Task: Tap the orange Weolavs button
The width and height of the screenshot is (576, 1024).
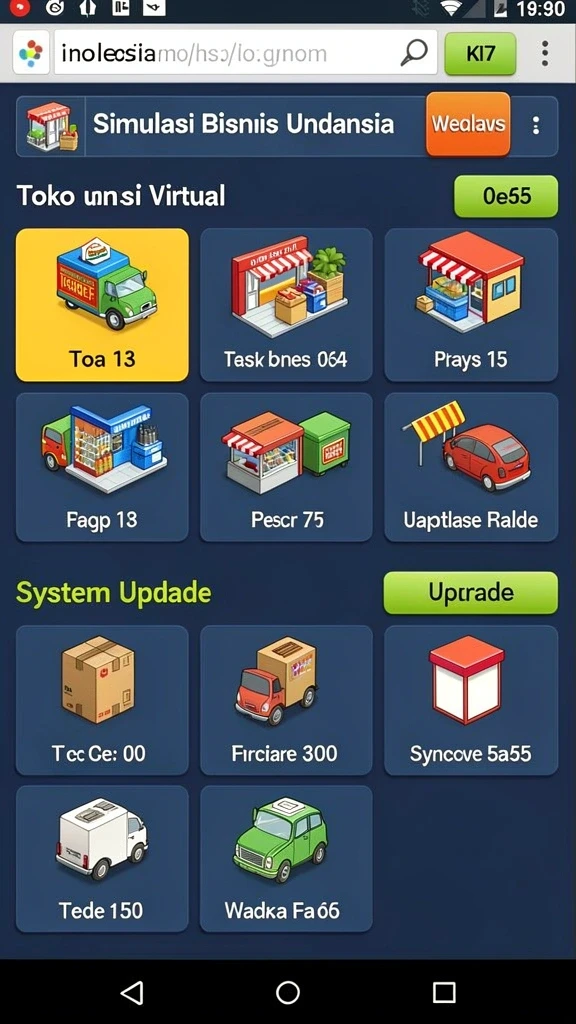Action: pos(468,124)
